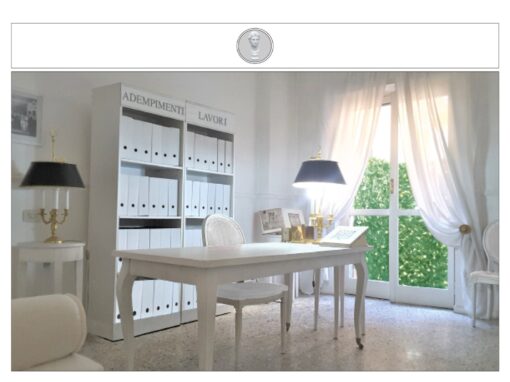510x382 pixels.
Task: Tap the medallion emblem in the header
Action: (255, 46)
